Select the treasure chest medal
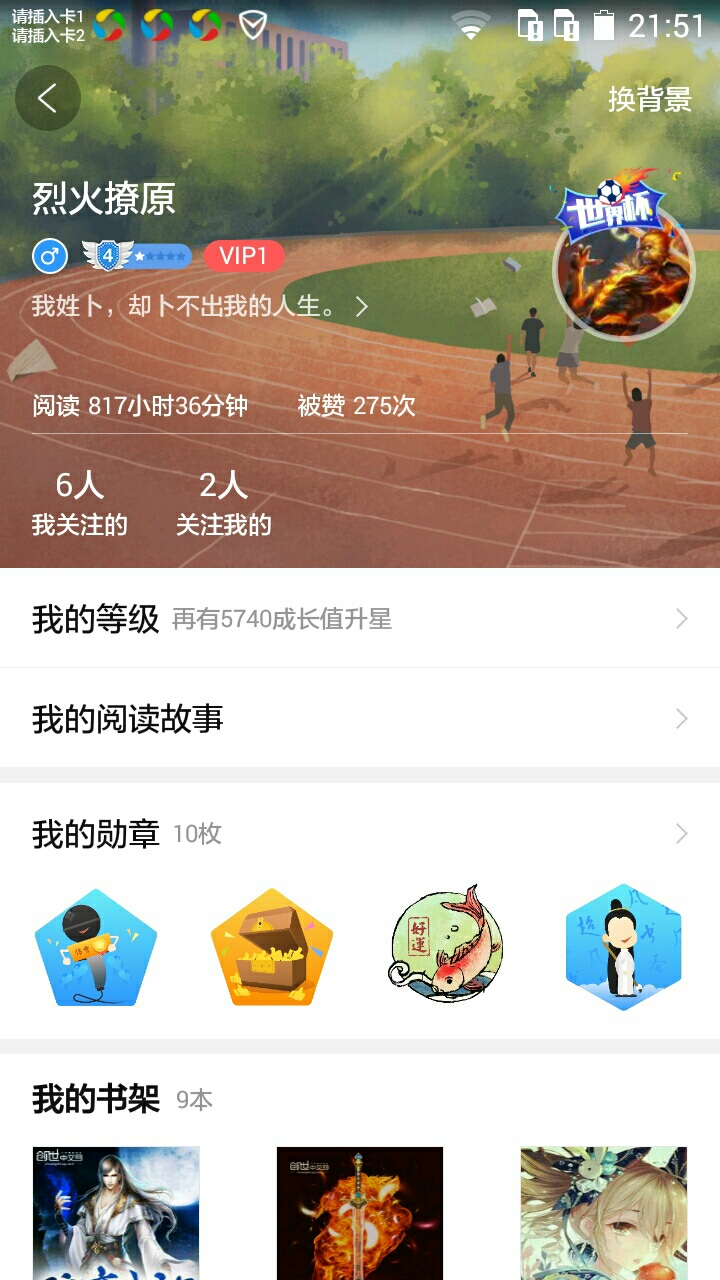The image size is (720, 1280). [x=272, y=947]
